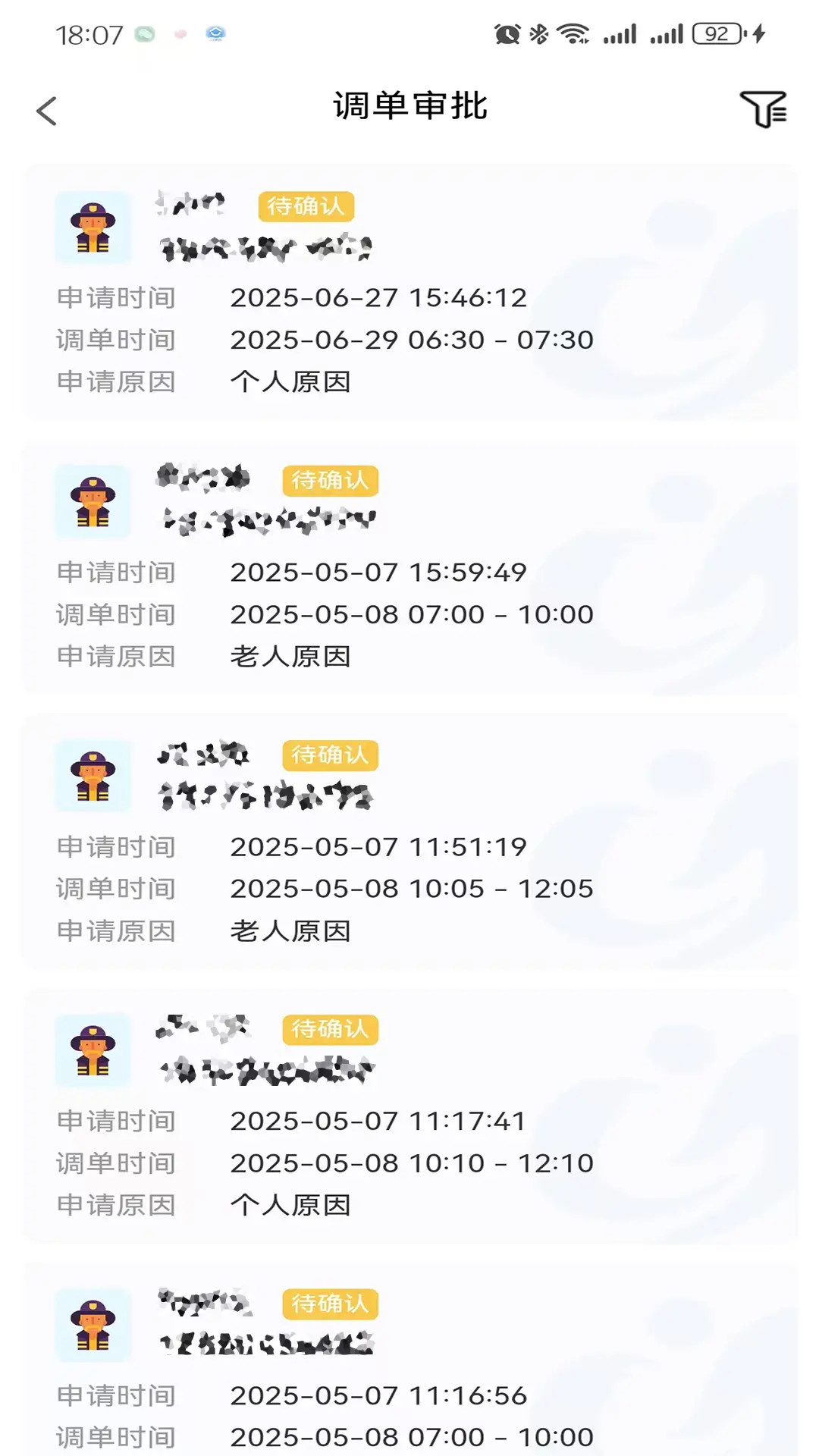Viewport: 819px width, 1456px height.
Task: Tap the Bluetooth icon in the status bar
Action: pyautogui.click(x=539, y=33)
